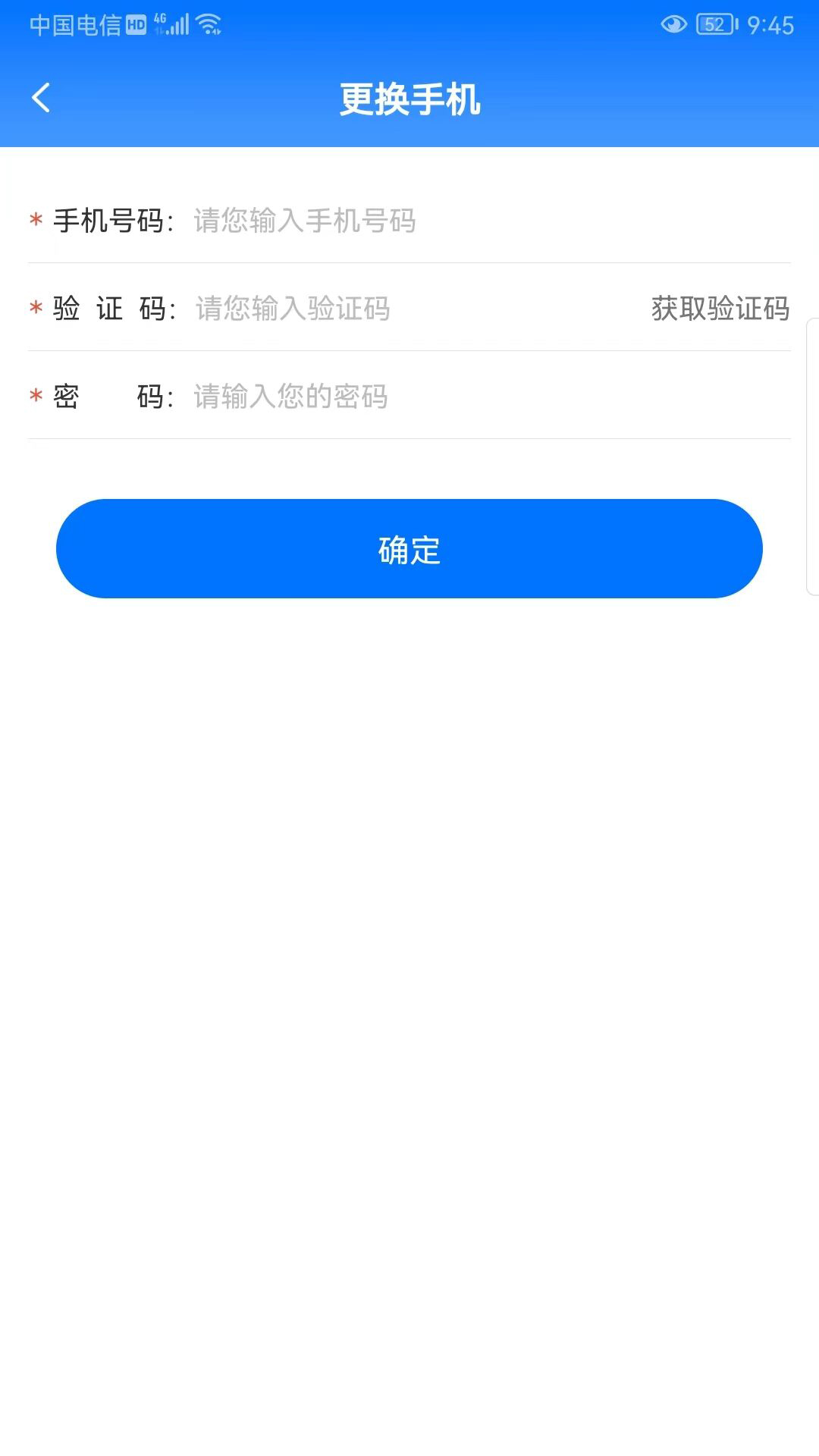Tap the 中国电信 carrier label
Image resolution: width=819 pixels, height=1456 pixels.
73,25
